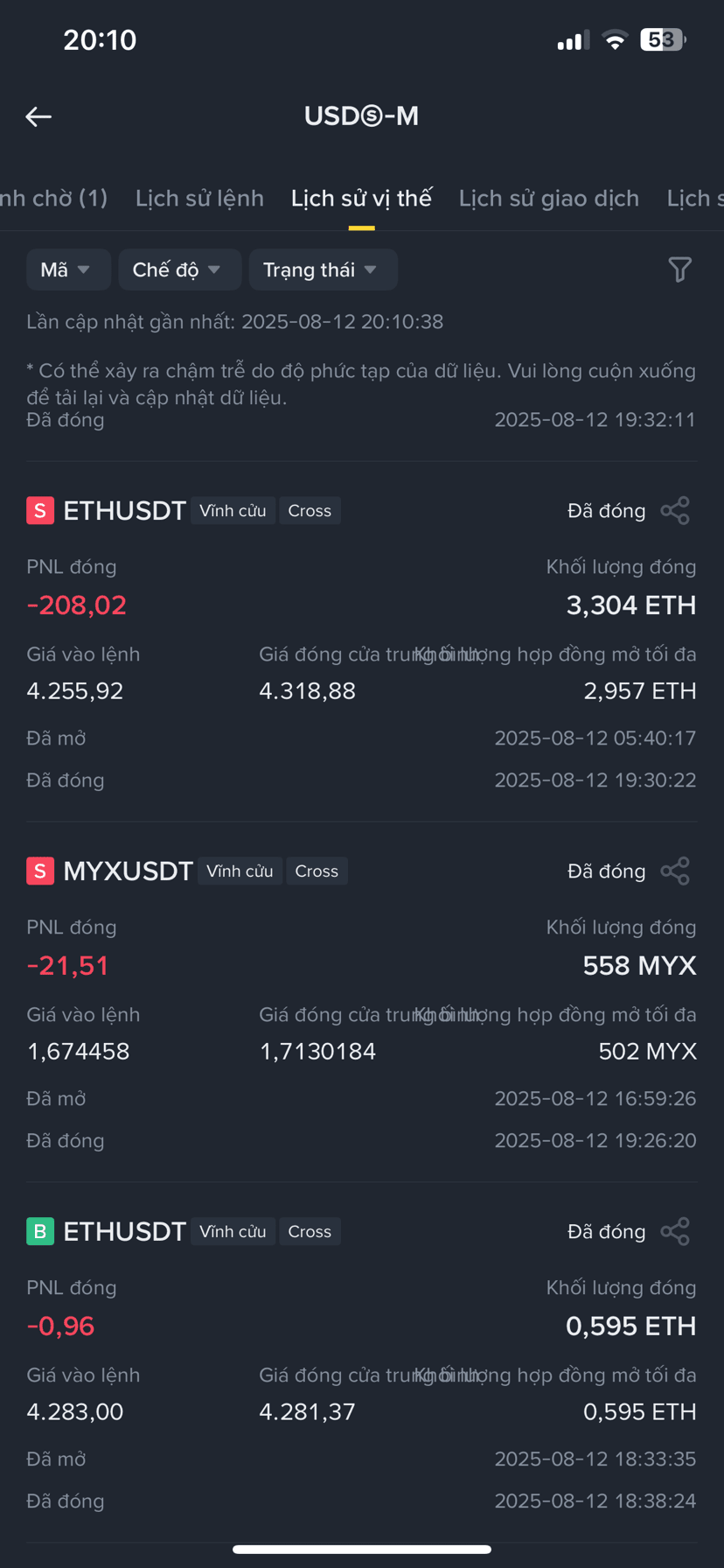Open the Mã dropdown filter
Image resolution: width=724 pixels, height=1568 pixels.
click(x=68, y=269)
